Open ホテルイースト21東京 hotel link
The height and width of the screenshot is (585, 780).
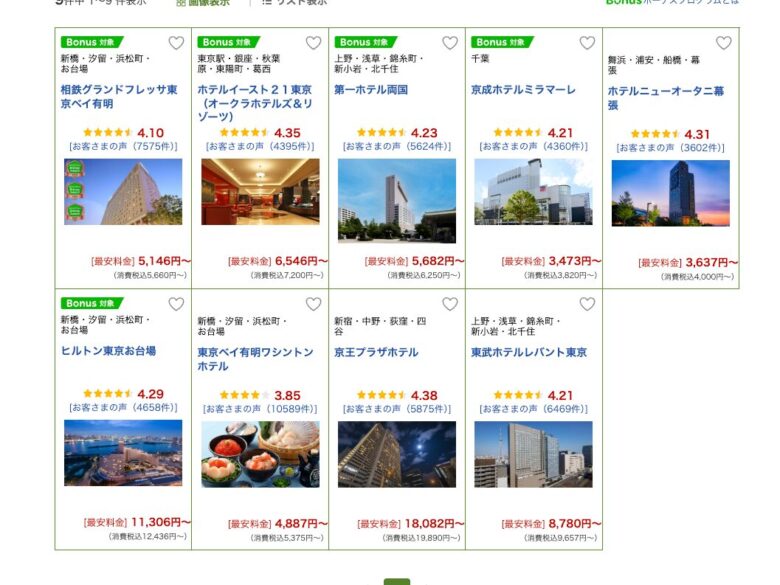click(254, 103)
